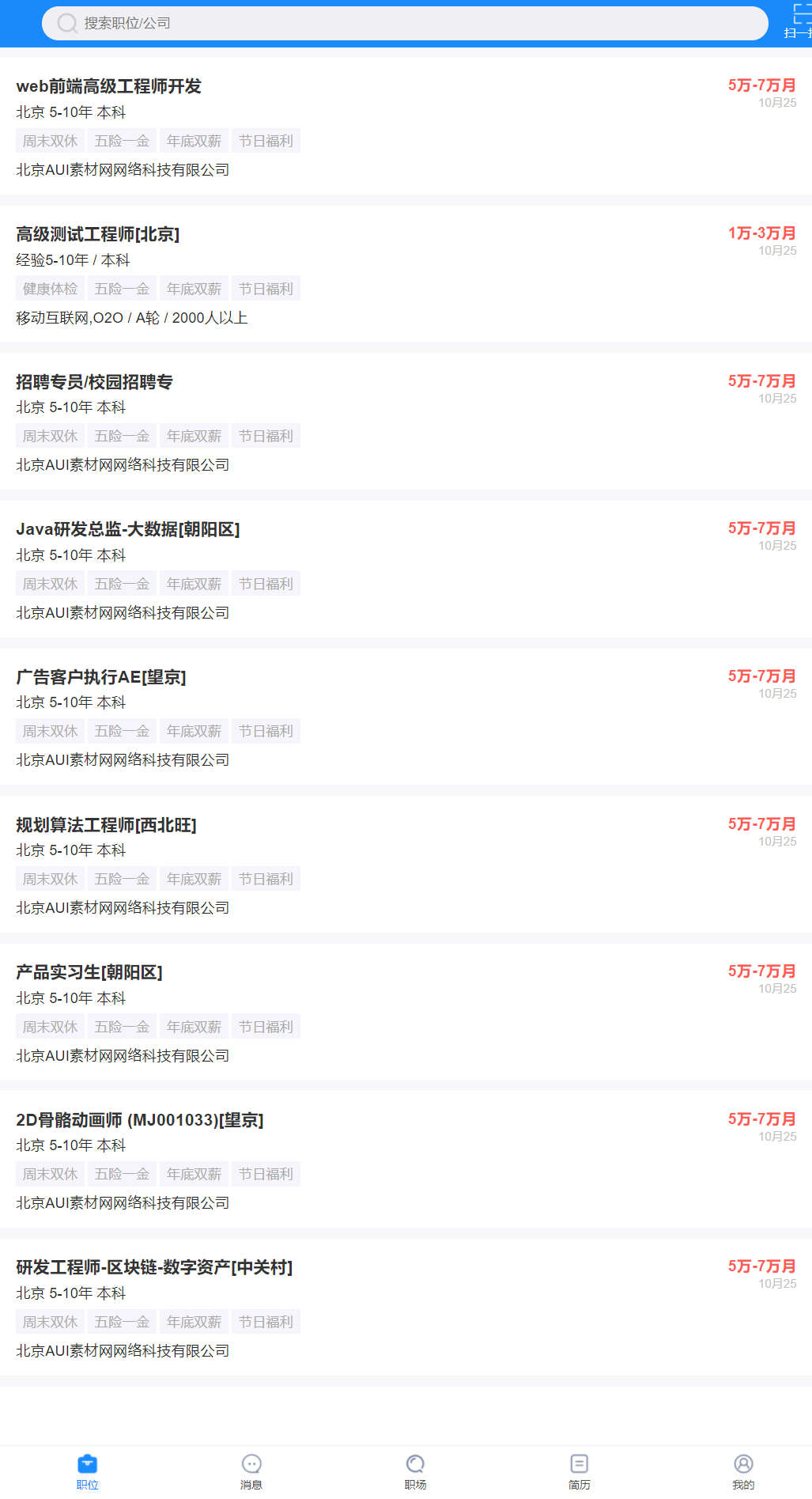View the 规划算法工程师[西北旺] job details

106,825
